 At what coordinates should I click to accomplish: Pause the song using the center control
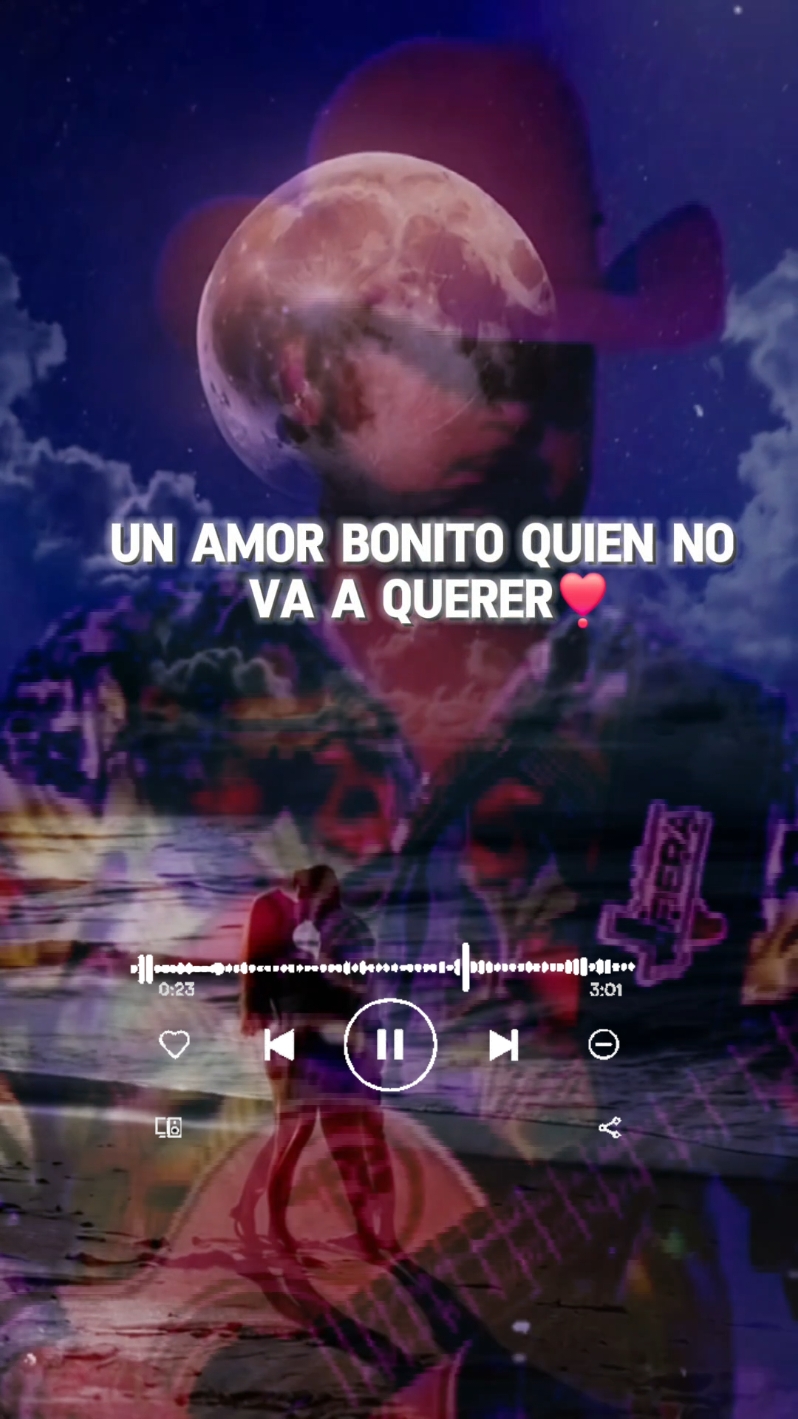[389, 1044]
